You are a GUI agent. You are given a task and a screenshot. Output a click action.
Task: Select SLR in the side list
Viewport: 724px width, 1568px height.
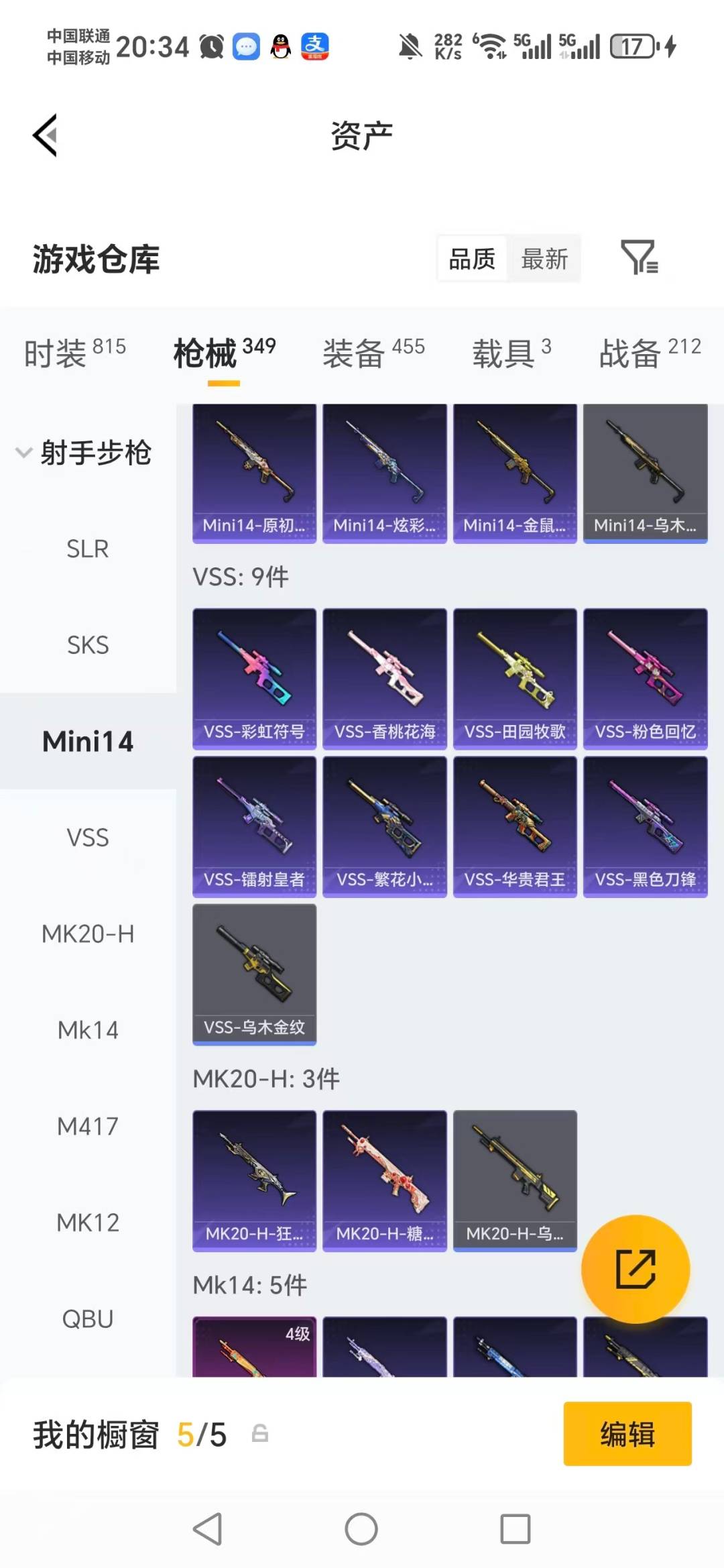pos(88,549)
